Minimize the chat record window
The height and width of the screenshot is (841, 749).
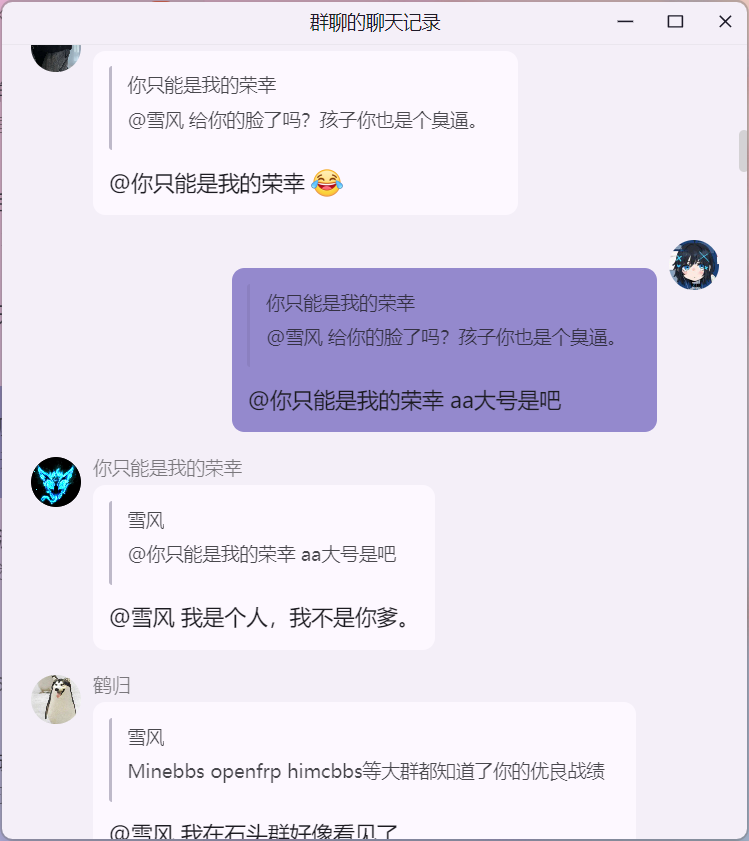pyautogui.click(x=626, y=22)
